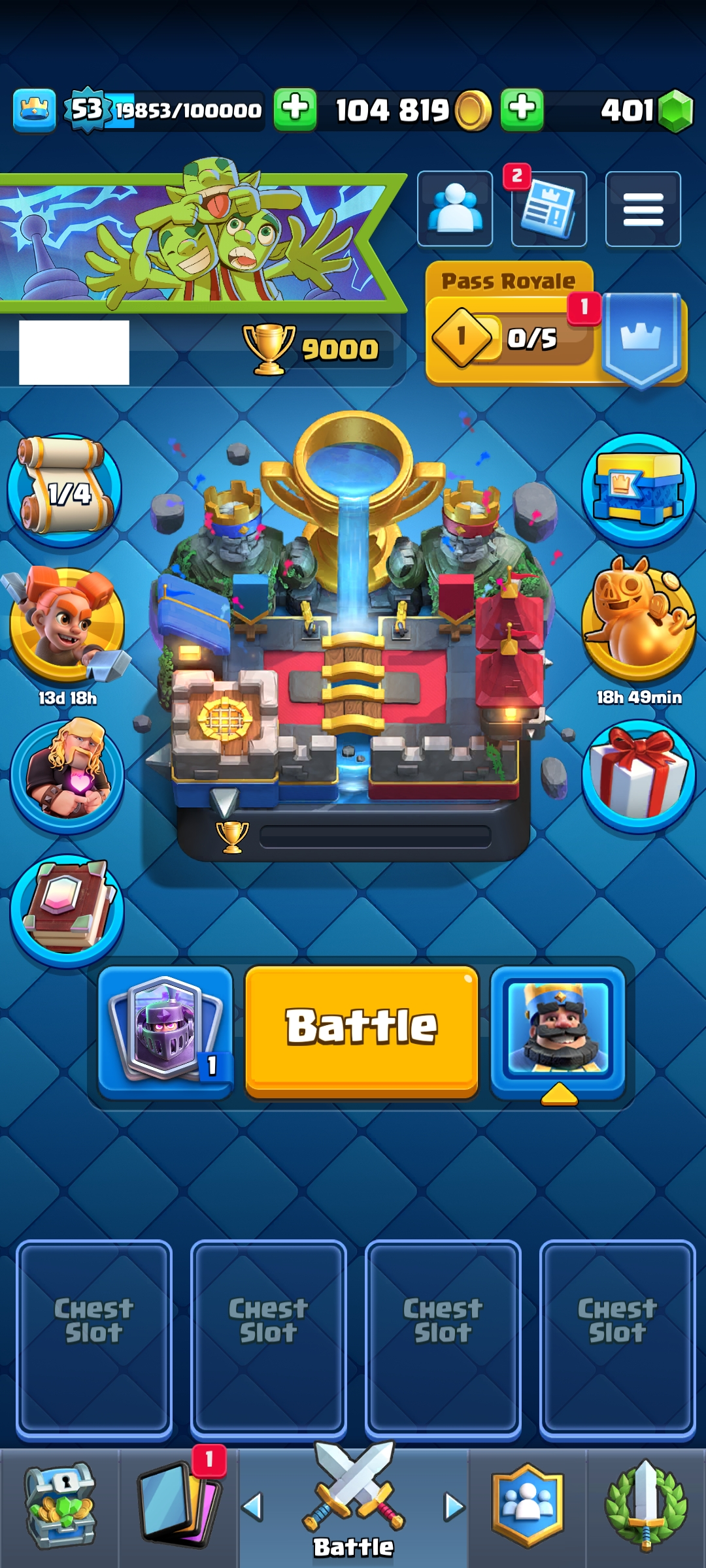Change the battle deck via Mega Knight card

coord(166,1030)
